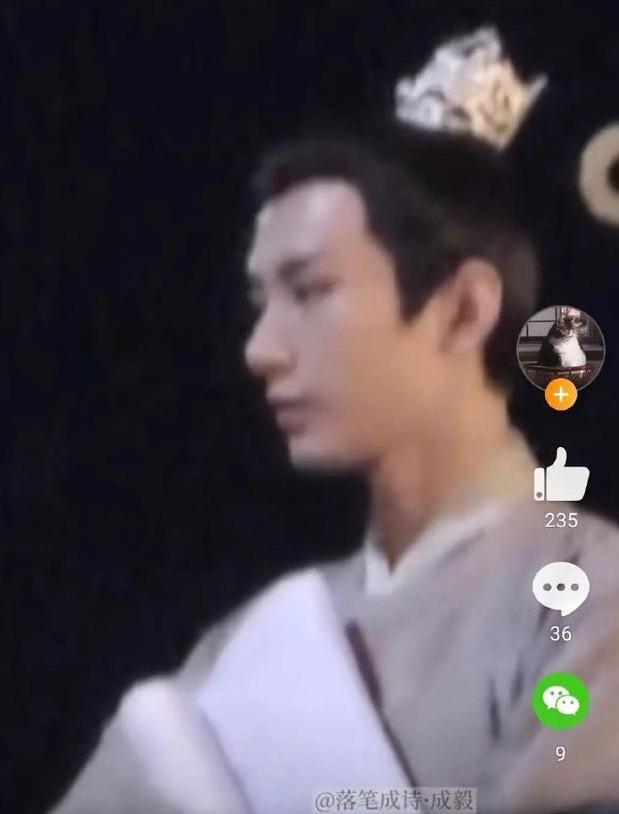
Task: Follow the author via orange plus badge
Action: coord(561,396)
